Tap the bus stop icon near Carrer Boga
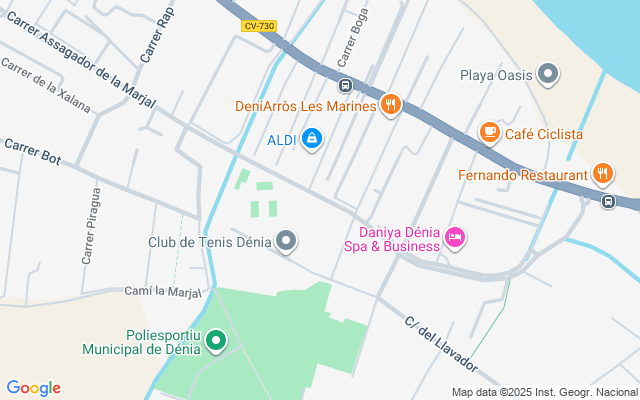The image size is (640, 400). coord(344,86)
